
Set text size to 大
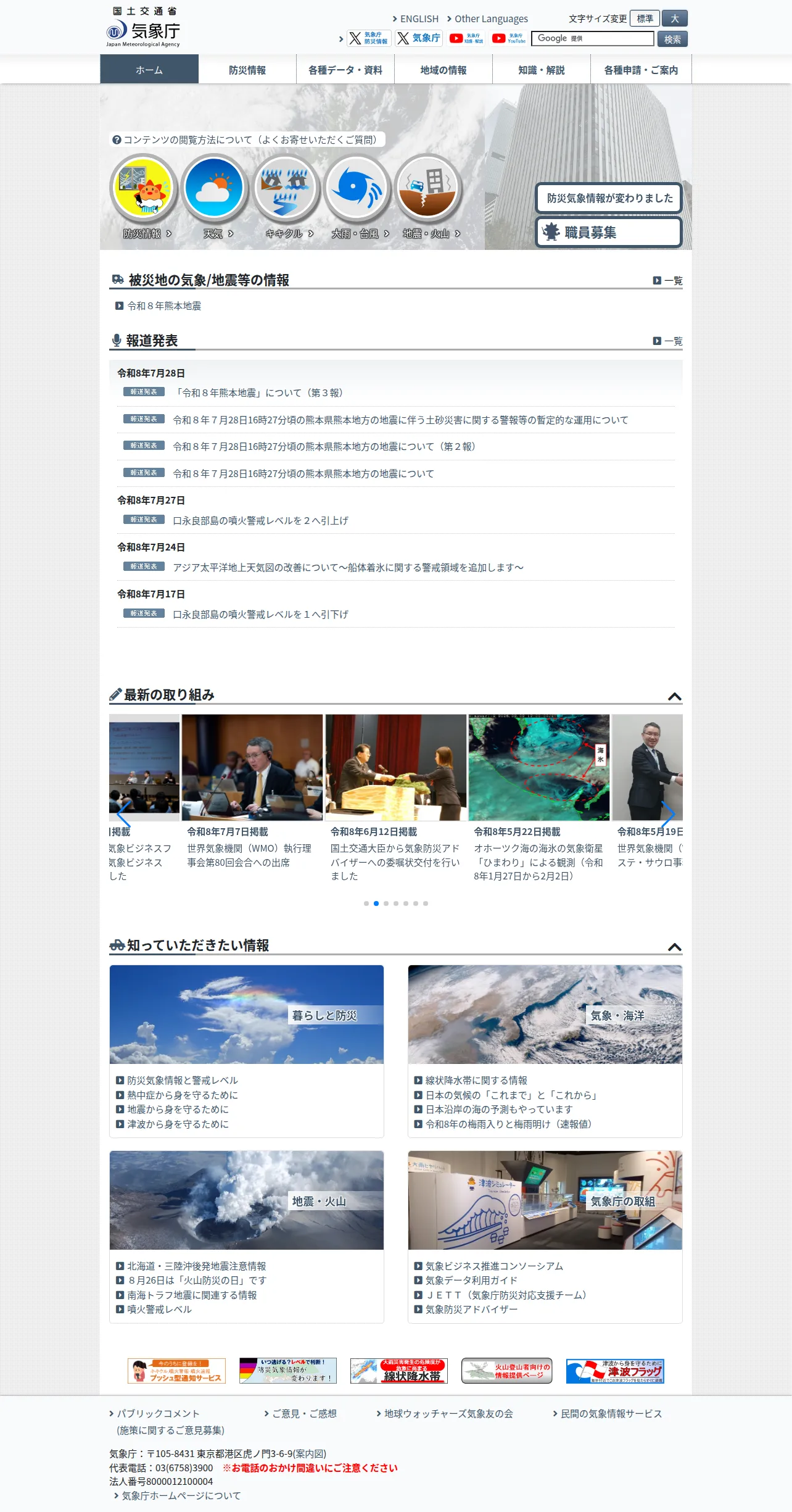(675, 19)
